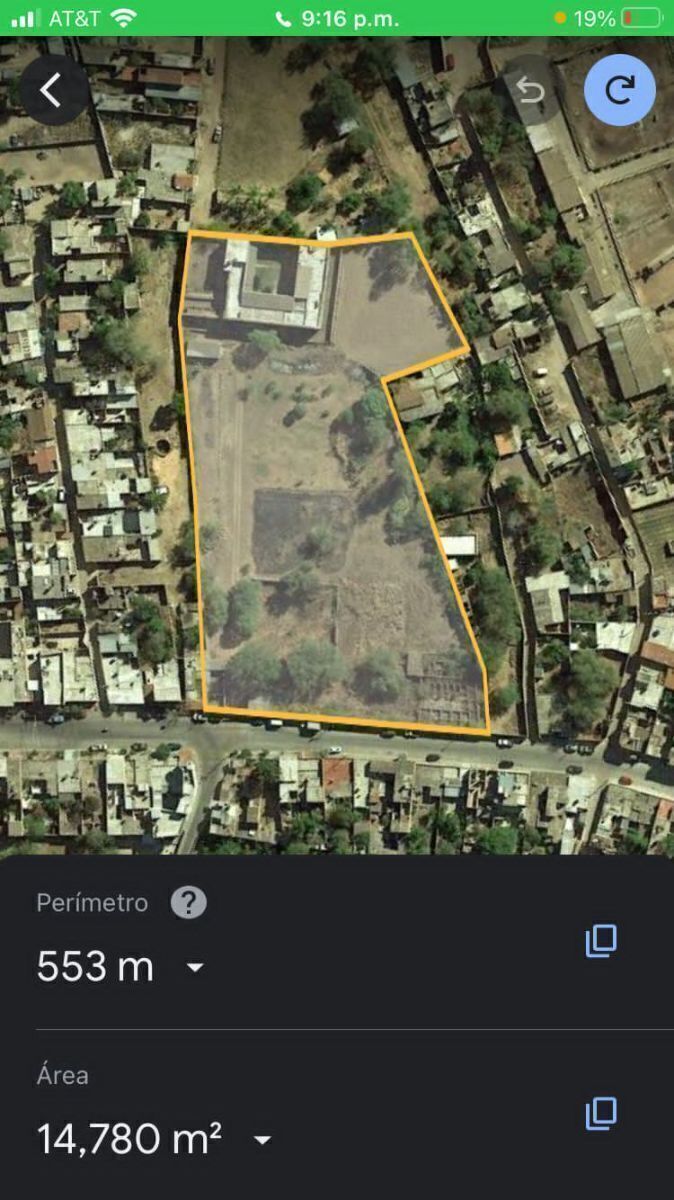Go back from the measurement screen
This screenshot has width=674, height=1200.
click(52, 90)
